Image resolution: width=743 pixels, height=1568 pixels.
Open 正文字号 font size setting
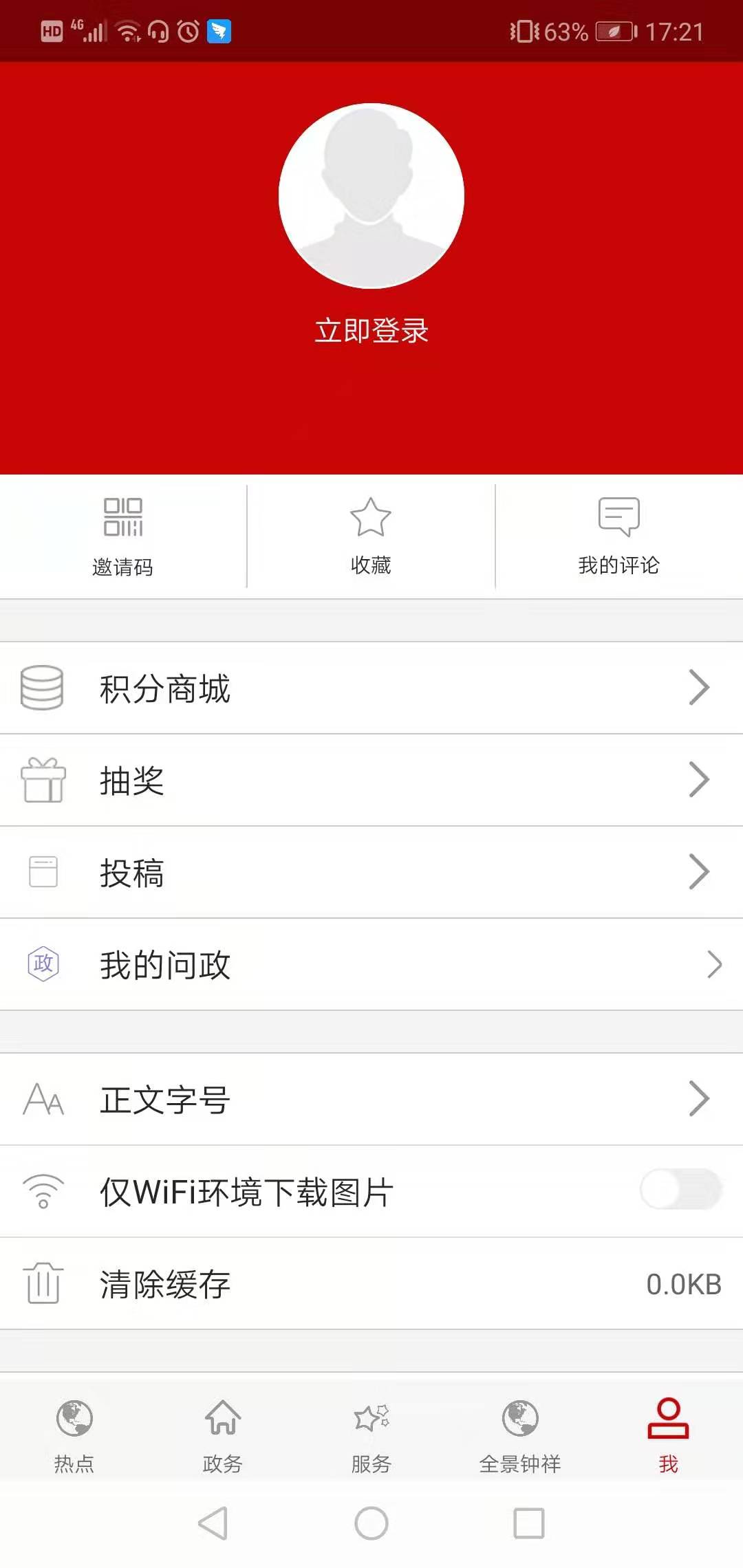371,1099
